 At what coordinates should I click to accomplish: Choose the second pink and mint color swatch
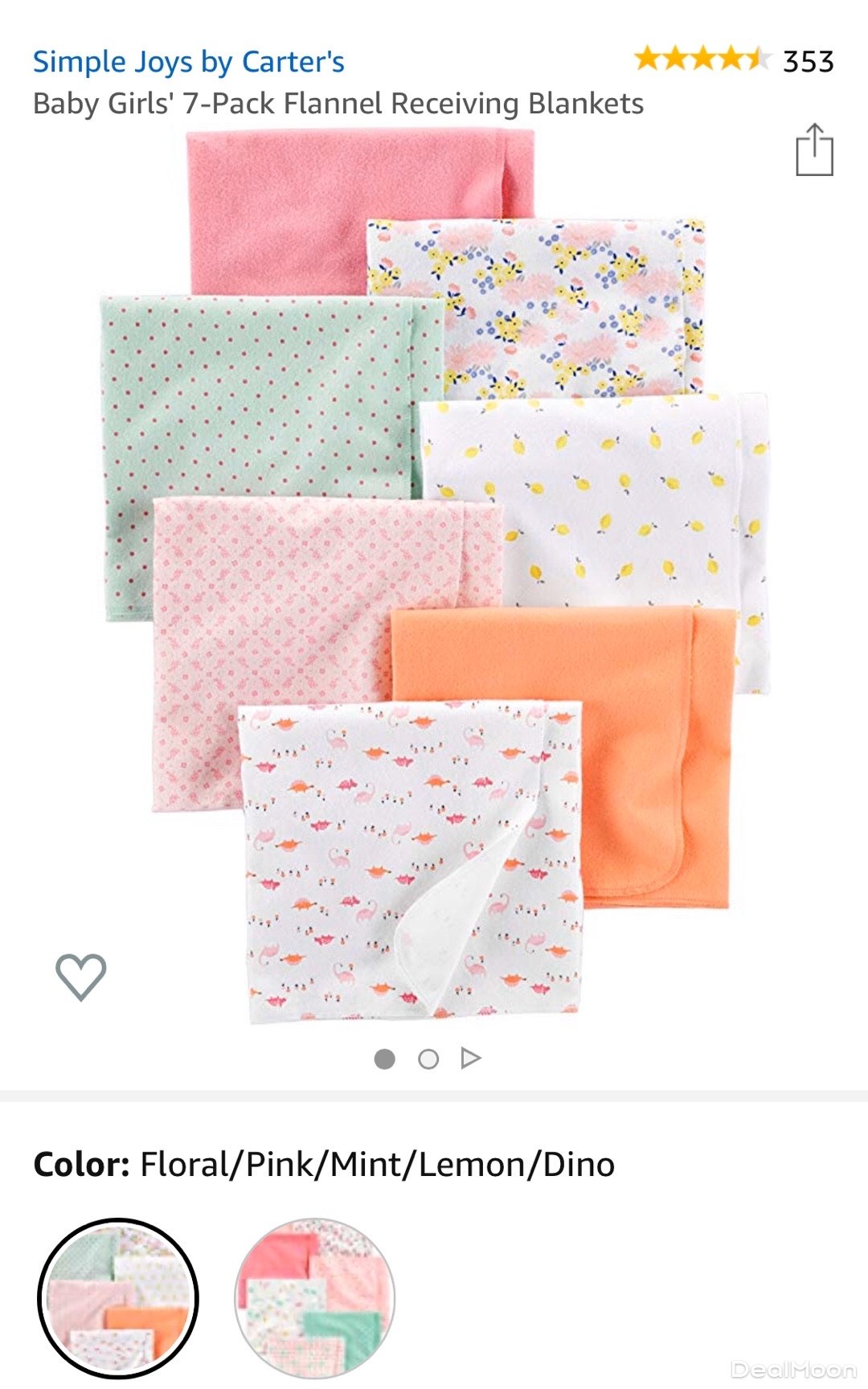click(x=315, y=1297)
